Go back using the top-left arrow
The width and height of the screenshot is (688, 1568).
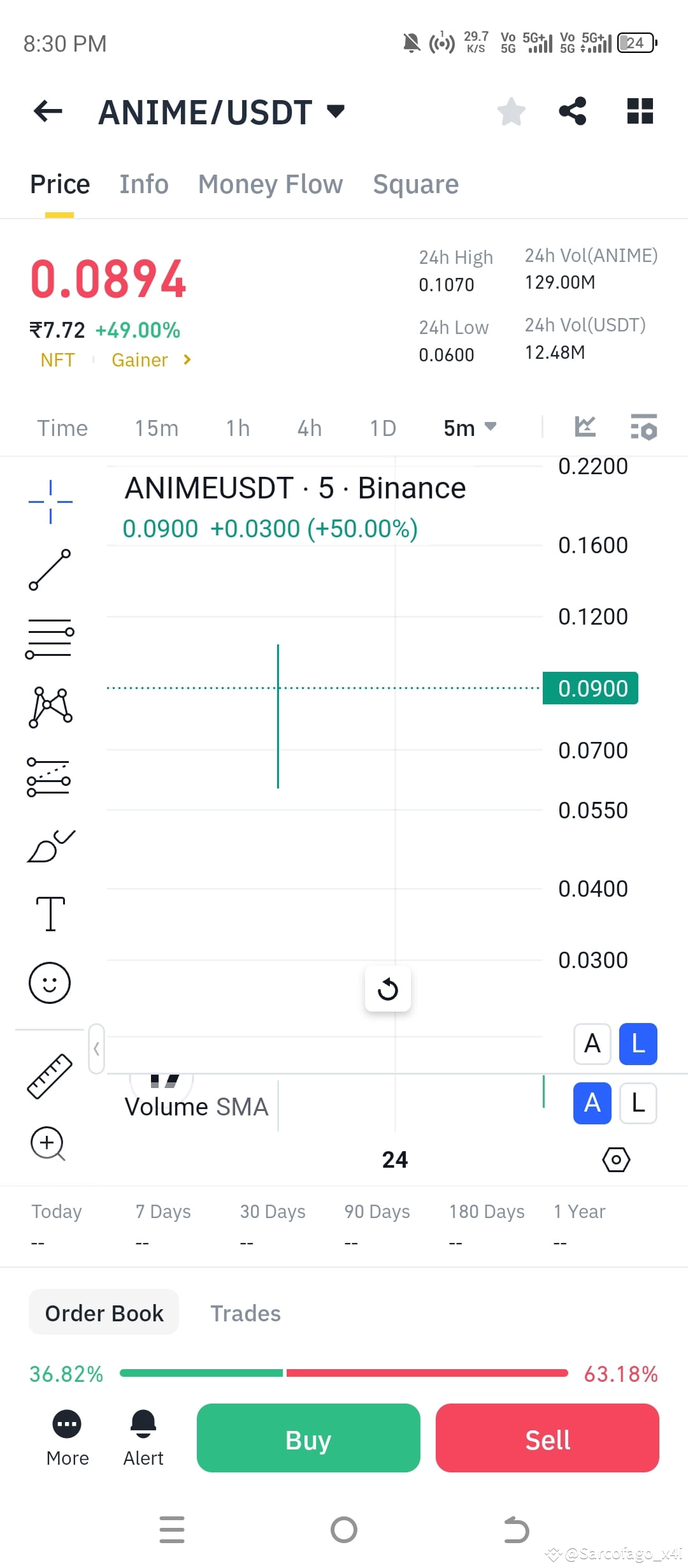pyautogui.click(x=48, y=112)
